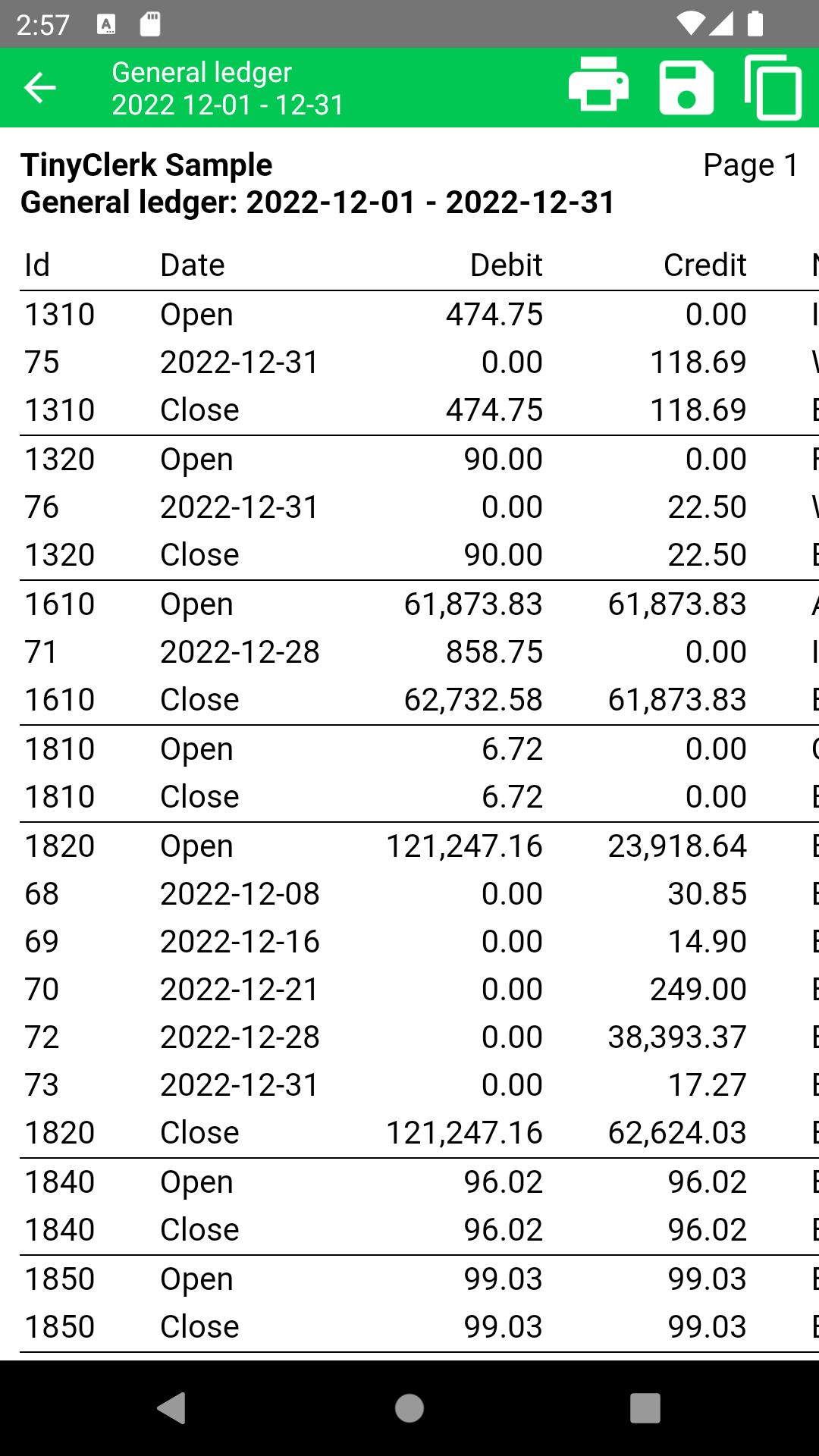Save the ledger report to file
819x1456 pixels.
(686, 88)
